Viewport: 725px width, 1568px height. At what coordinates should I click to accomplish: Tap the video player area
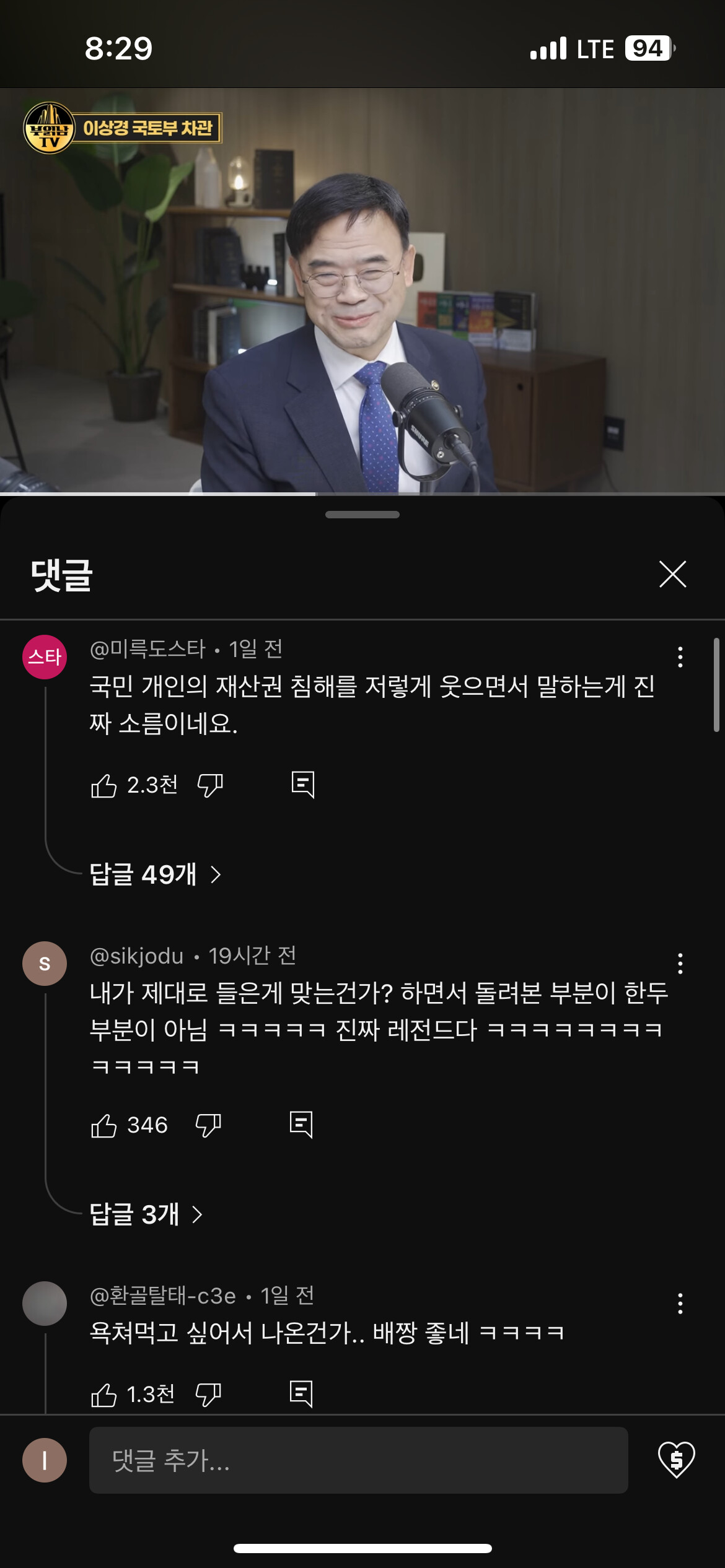click(x=362, y=290)
